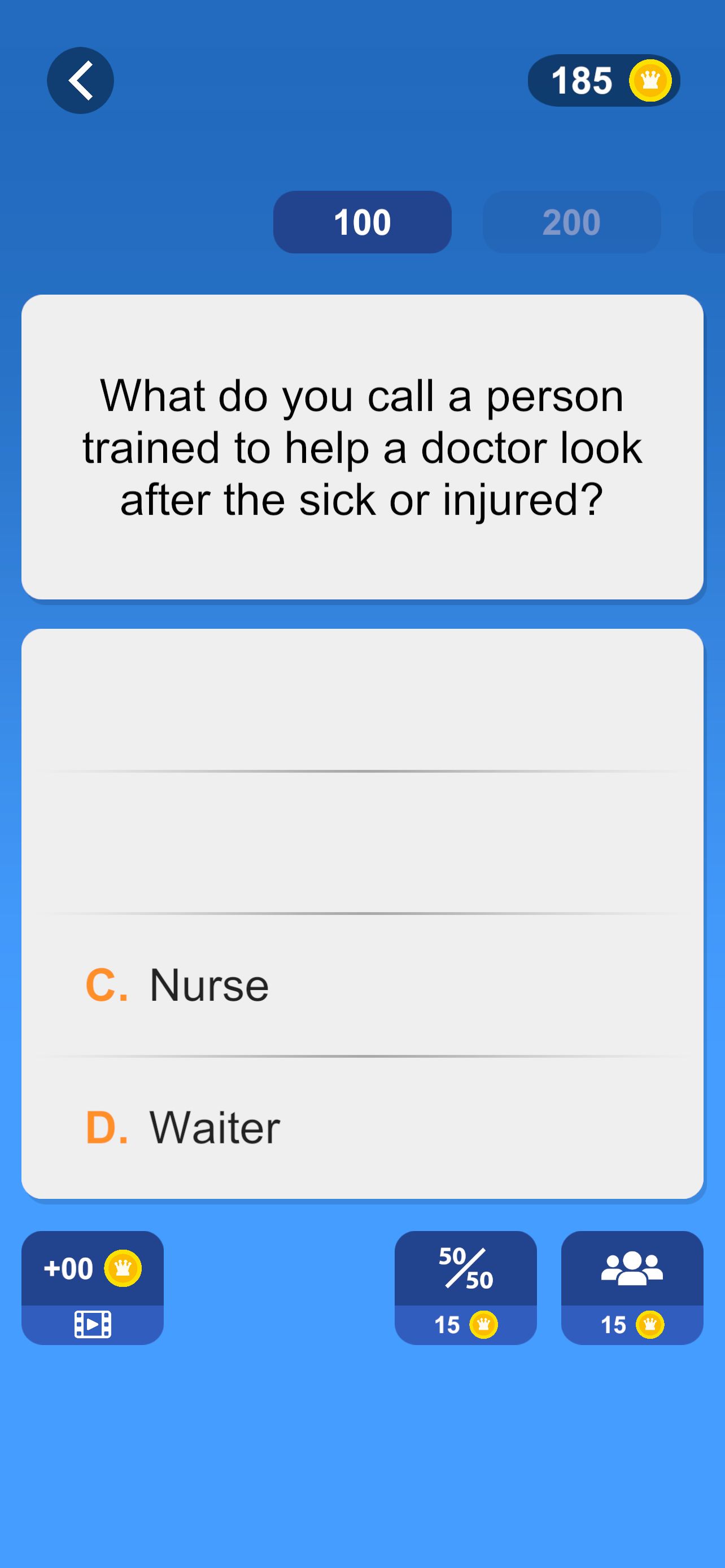Select answer D. Waiter
This screenshot has height=1568, width=725.
[362, 1127]
